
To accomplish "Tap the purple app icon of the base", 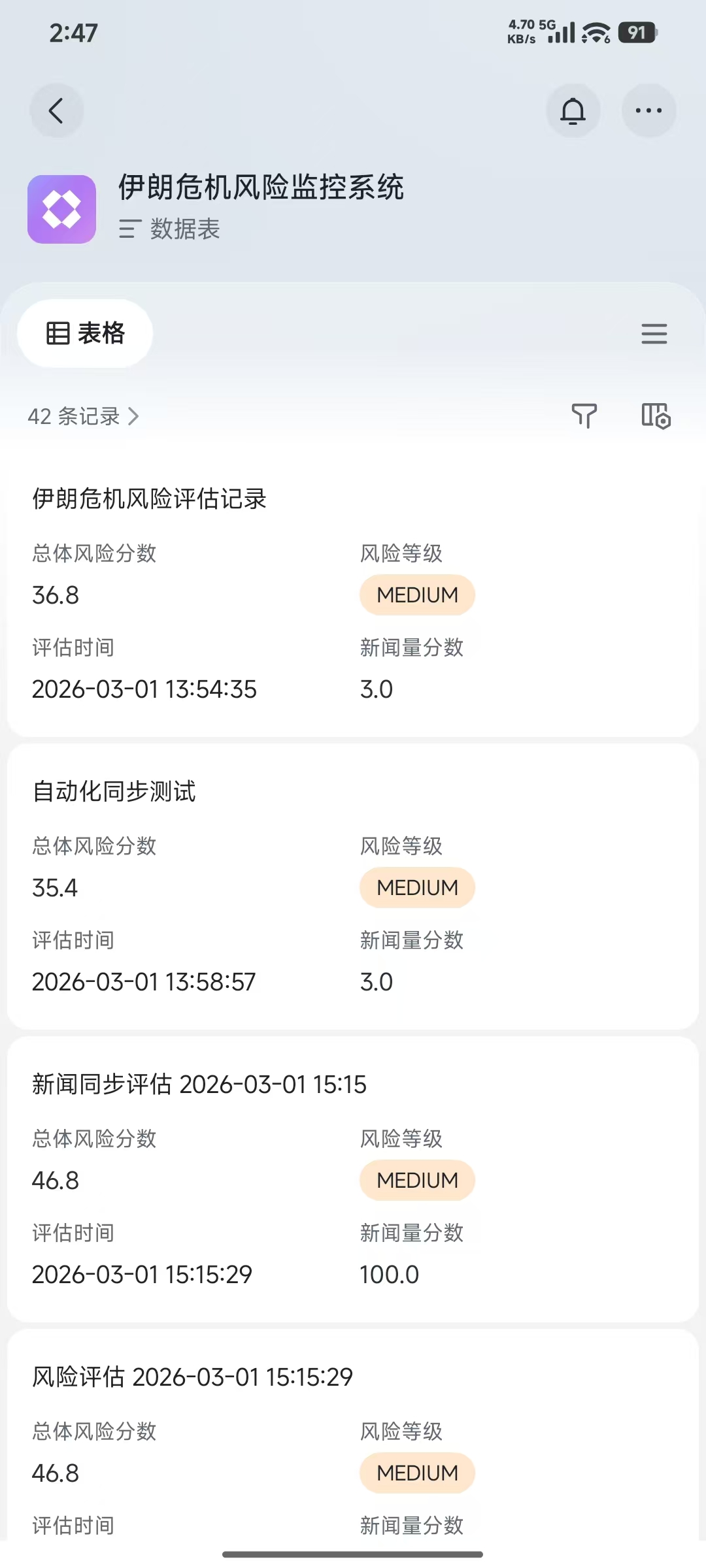I will pyautogui.click(x=62, y=208).
